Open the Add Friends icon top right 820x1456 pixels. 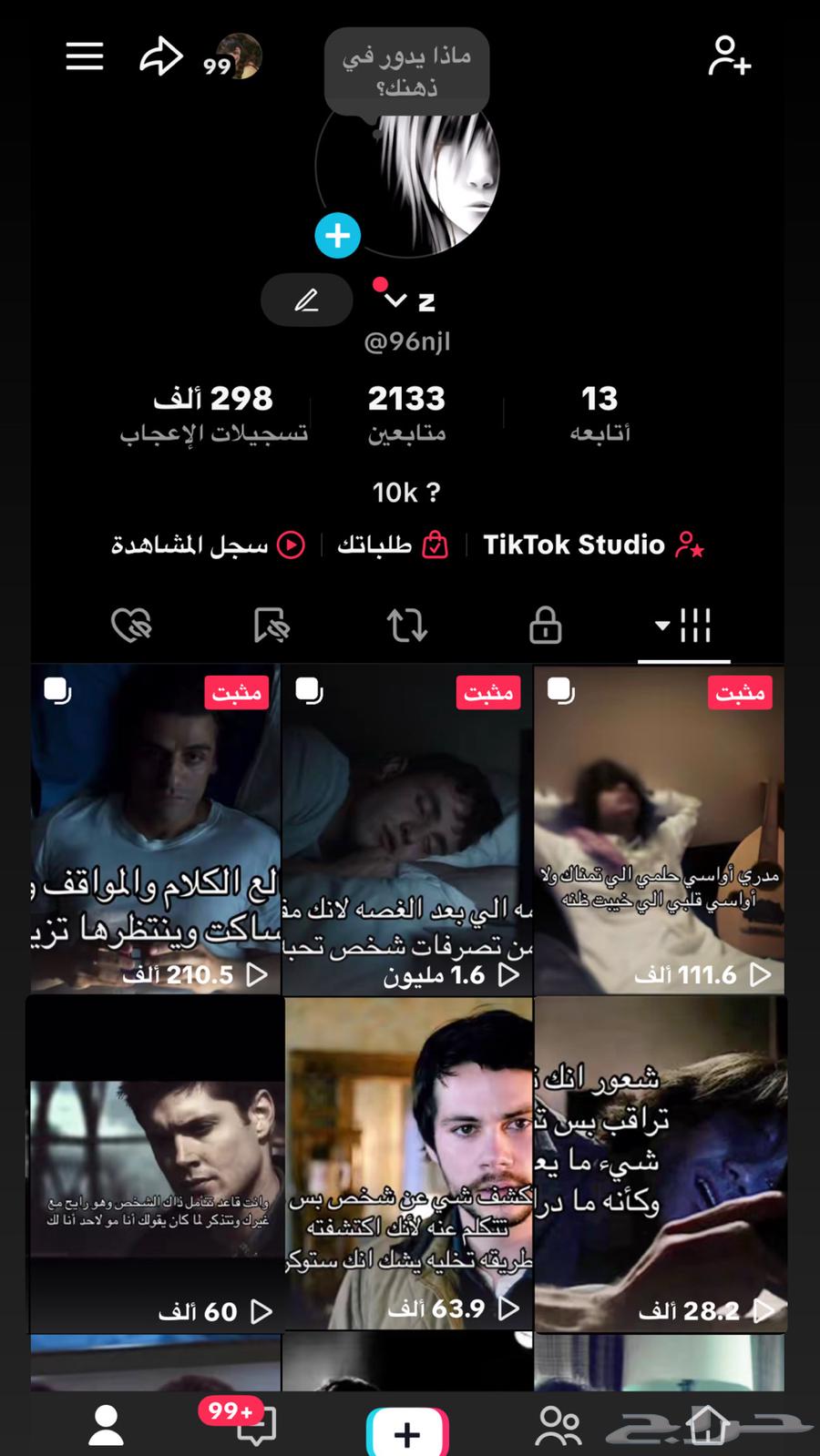tap(728, 56)
